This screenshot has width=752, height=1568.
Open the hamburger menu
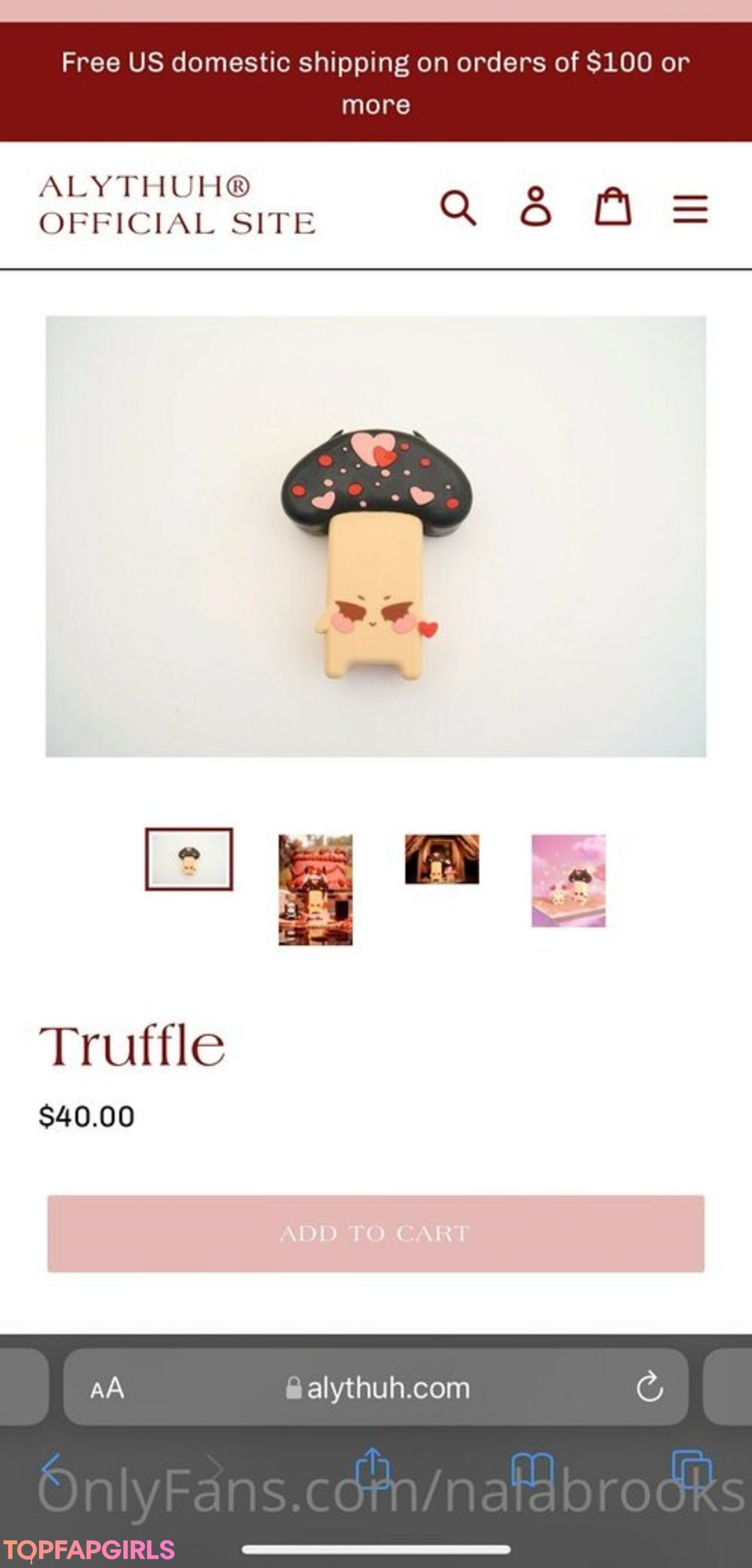690,208
